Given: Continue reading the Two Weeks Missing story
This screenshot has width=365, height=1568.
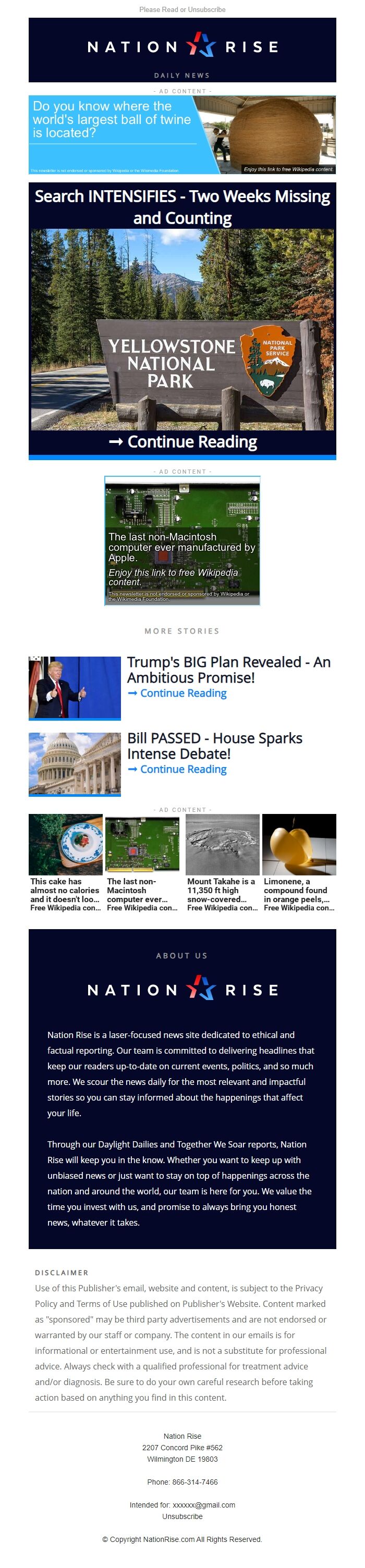Looking at the screenshot, I should pyautogui.click(x=182, y=442).
